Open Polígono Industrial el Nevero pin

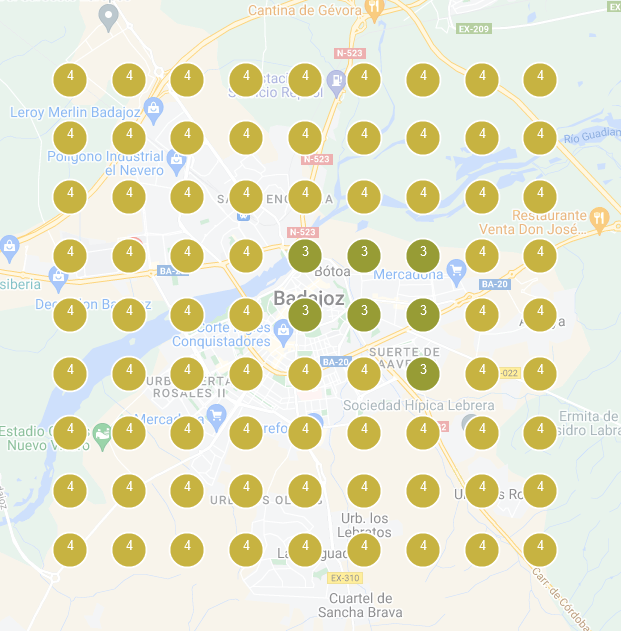coord(177,158)
